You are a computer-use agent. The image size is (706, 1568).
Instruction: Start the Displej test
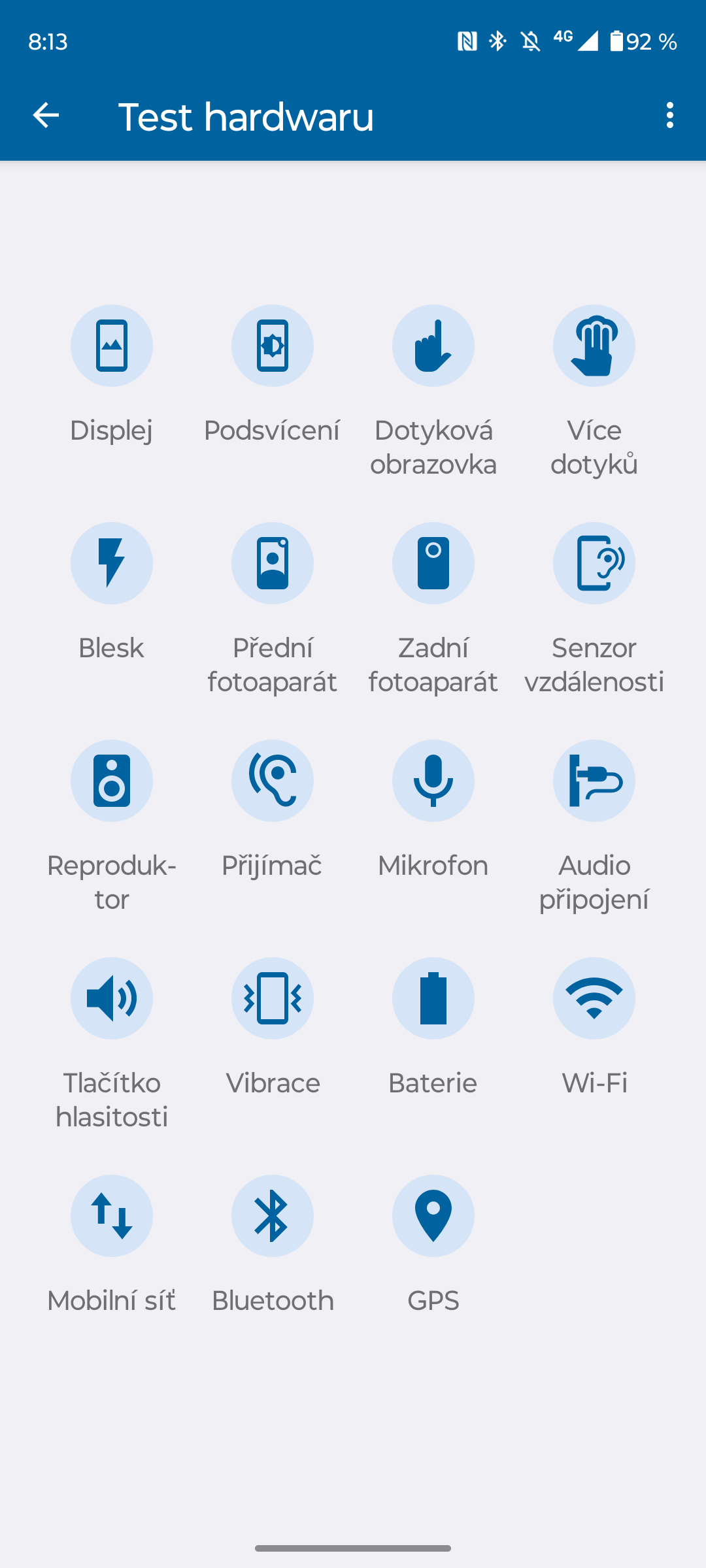coord(112,346)
